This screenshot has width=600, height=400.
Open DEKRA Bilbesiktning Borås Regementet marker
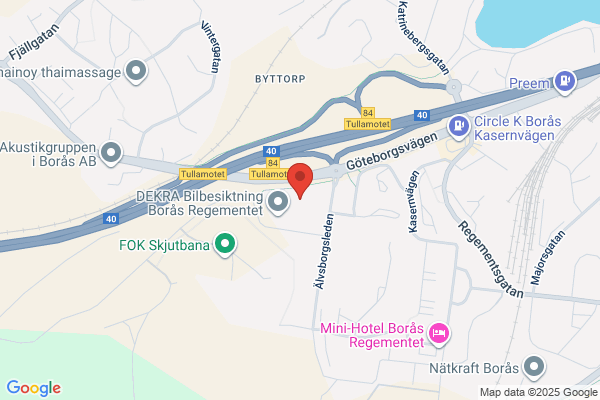point(278,201)
